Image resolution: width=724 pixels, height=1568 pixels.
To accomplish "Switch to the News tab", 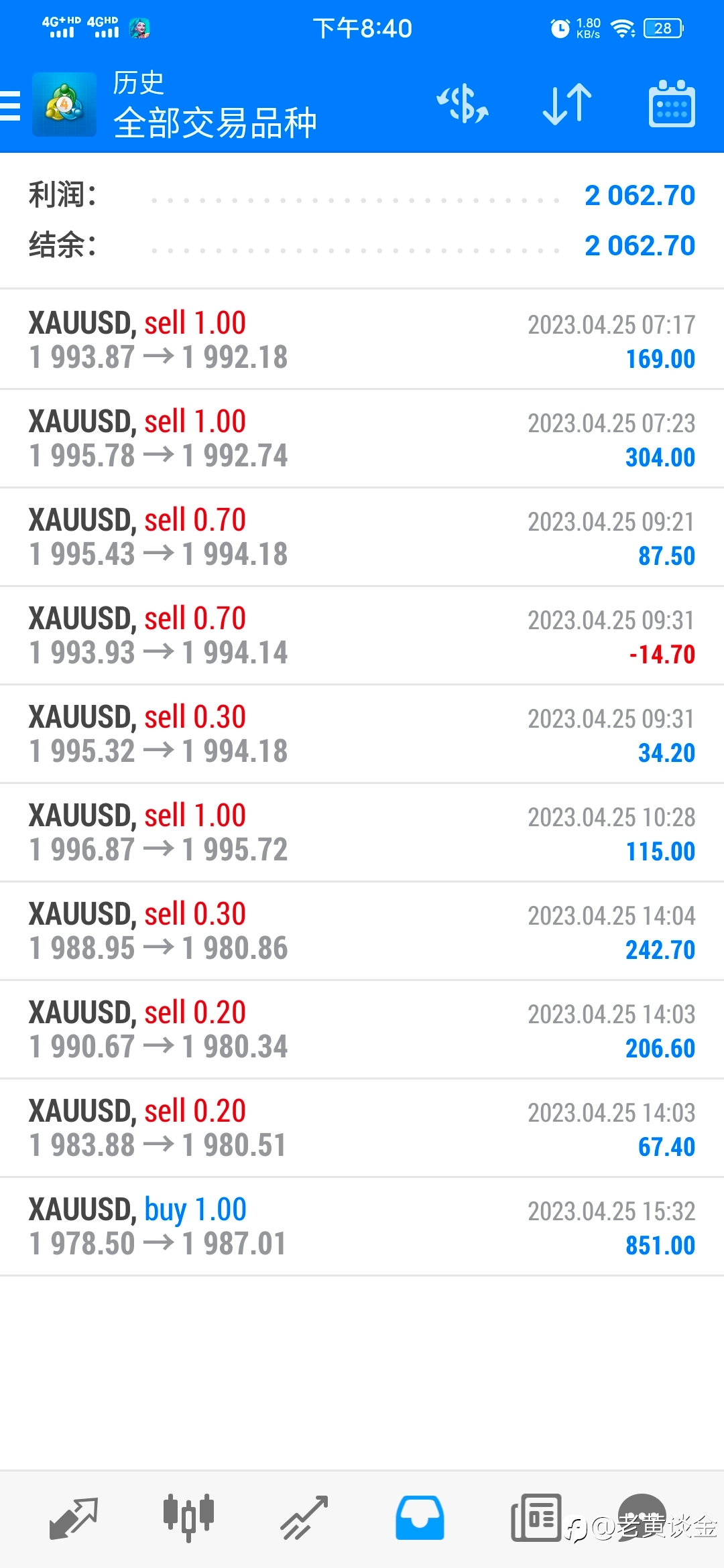I will 536,1518.
